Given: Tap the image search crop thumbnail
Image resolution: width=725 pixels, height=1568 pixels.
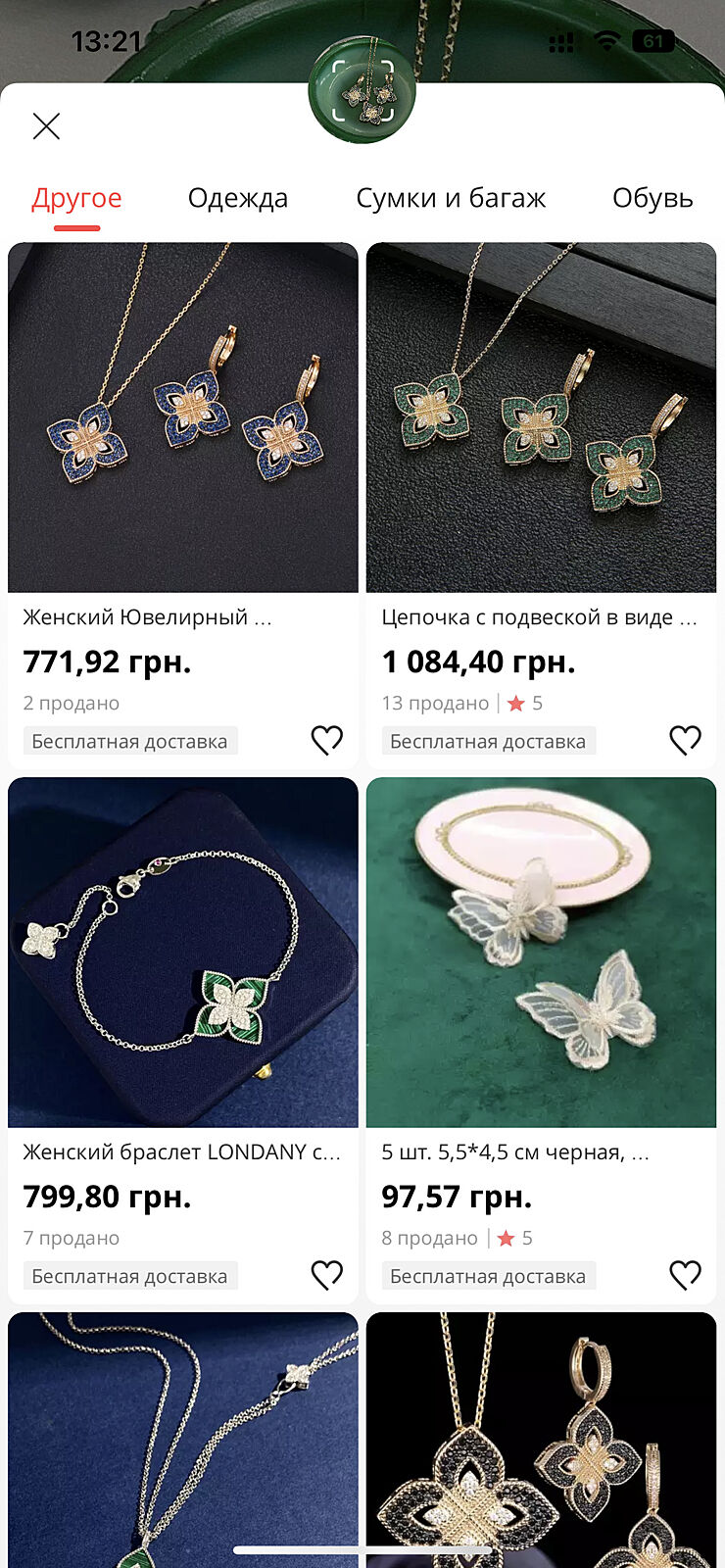Looking at the screenshot, I should click(362, 90).
